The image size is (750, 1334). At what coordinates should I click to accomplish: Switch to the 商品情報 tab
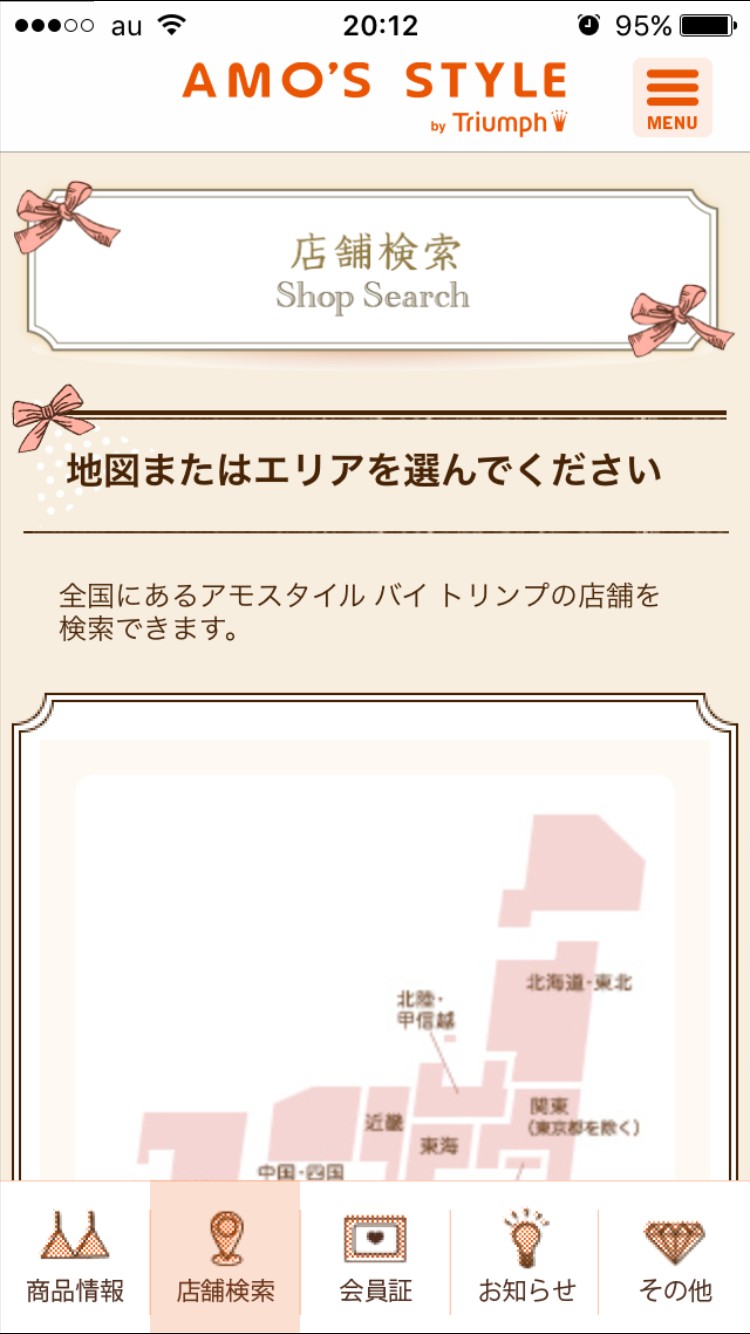tap(75, 1258)
